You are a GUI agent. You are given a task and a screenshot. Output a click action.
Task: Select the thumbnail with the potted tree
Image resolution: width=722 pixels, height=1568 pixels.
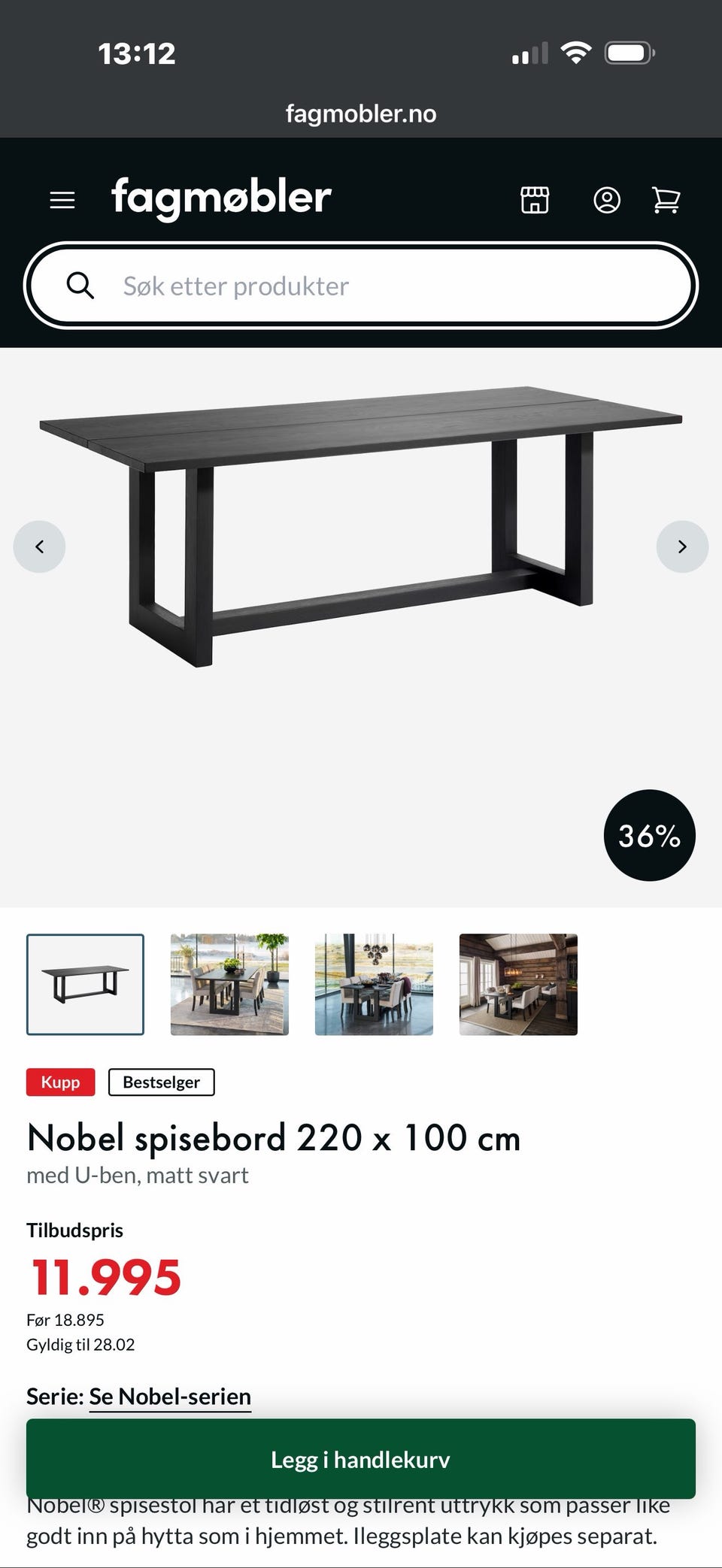(x=229, y=984)
